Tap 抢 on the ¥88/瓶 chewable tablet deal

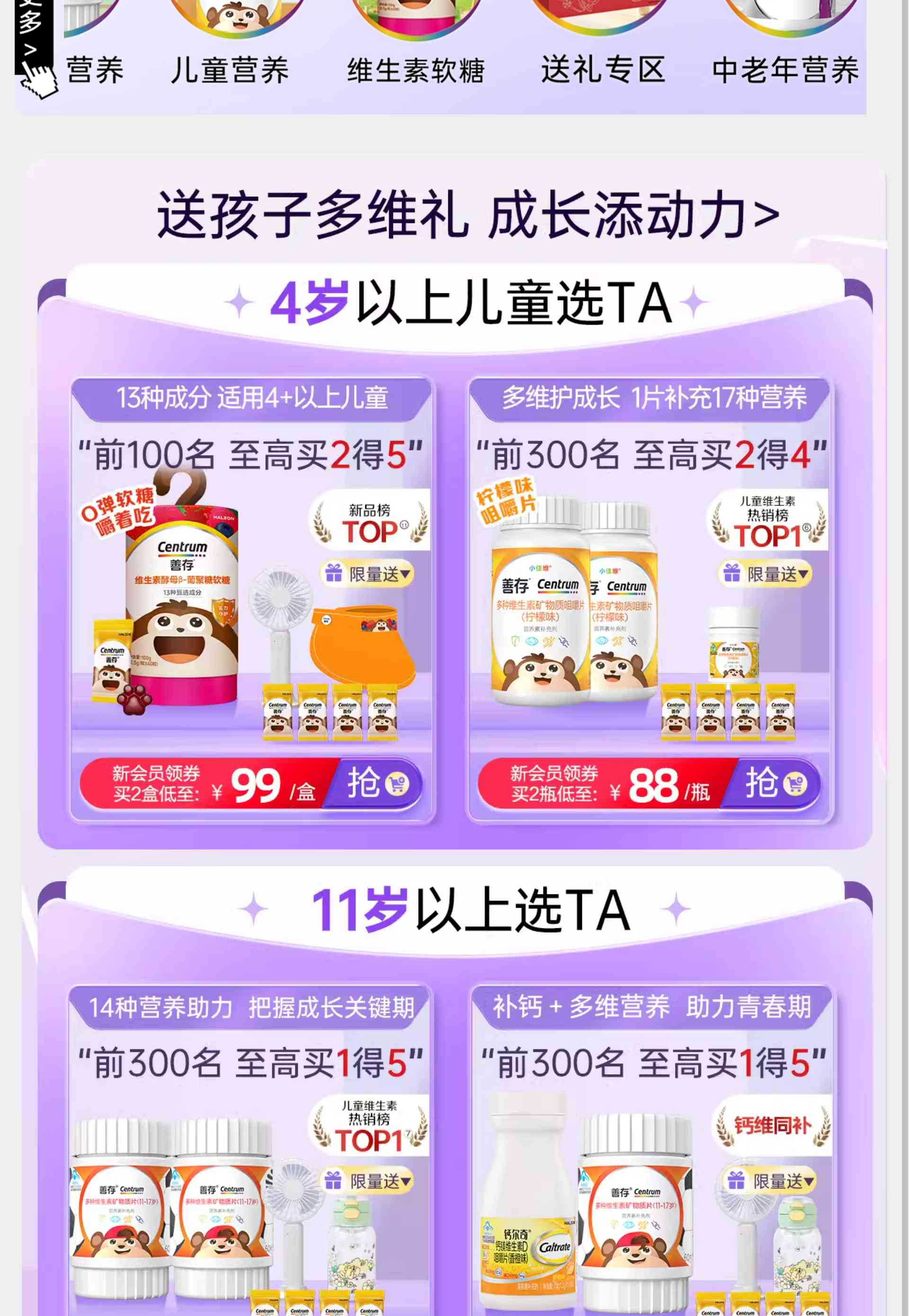tap(774, 784)
